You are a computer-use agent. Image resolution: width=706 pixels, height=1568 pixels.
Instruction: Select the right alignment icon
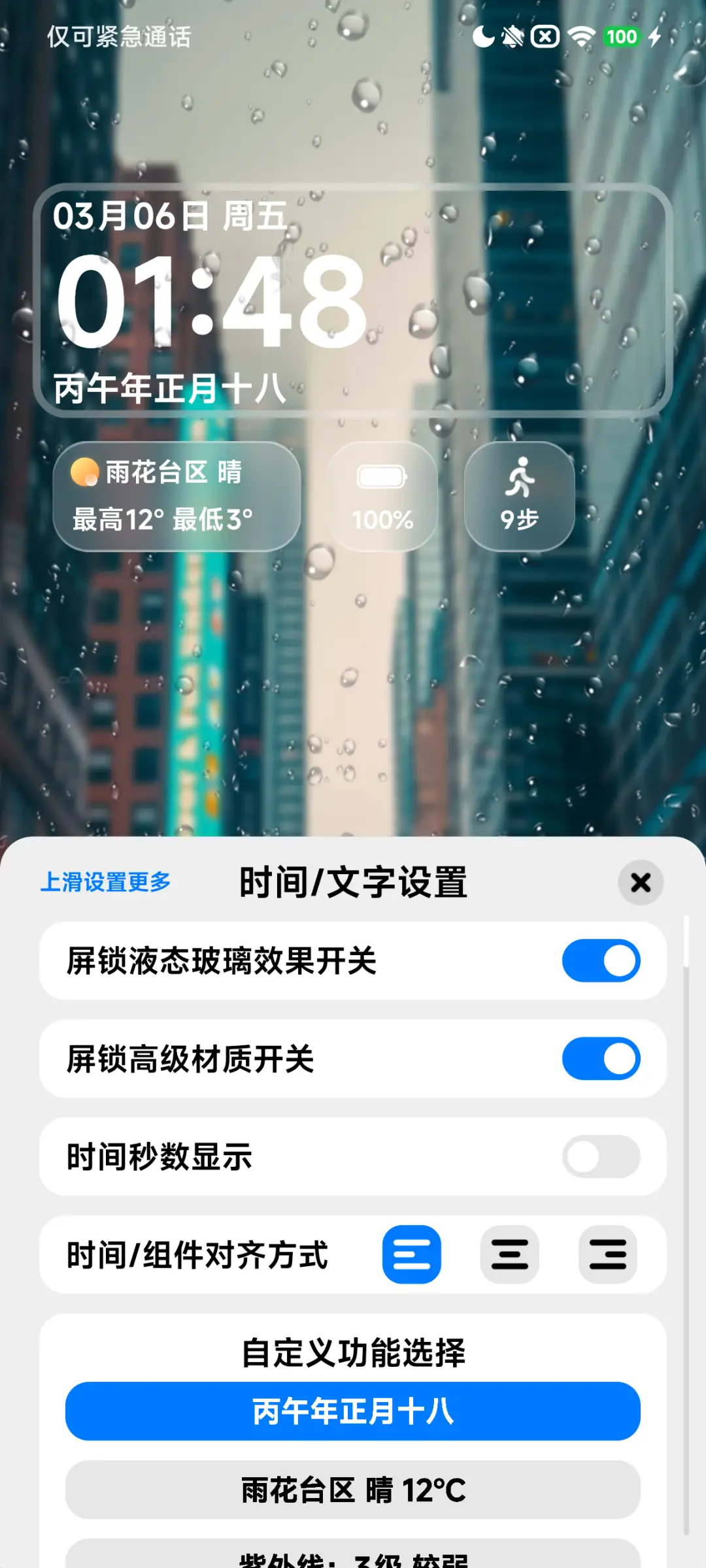[x=607, y=1254]
